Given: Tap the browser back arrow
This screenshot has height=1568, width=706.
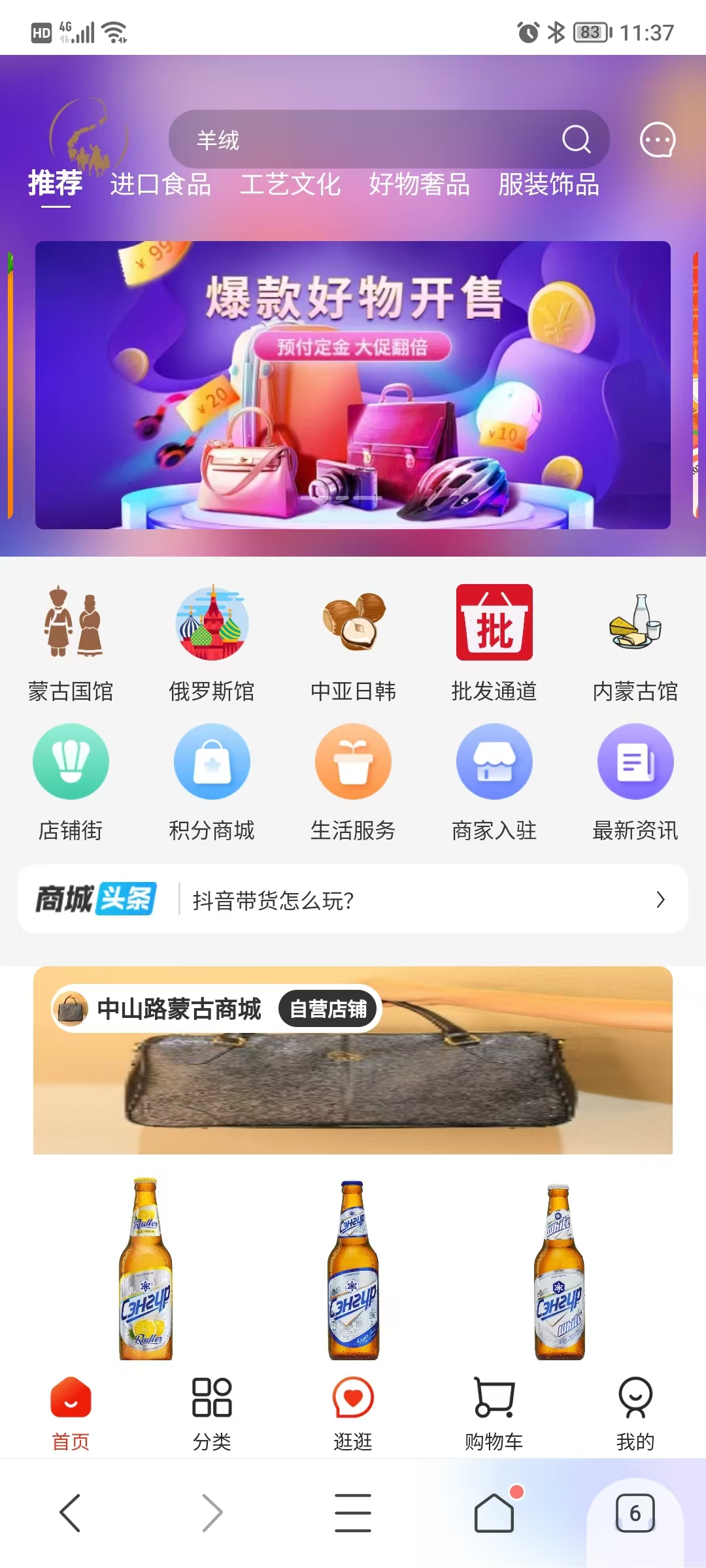Looking at the screenshot, I should pyautogui.click(x=70, y=1512).
